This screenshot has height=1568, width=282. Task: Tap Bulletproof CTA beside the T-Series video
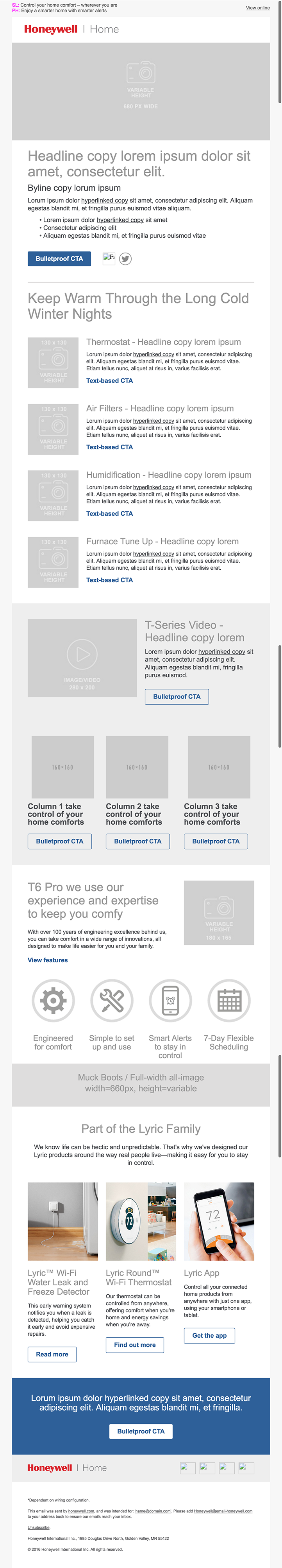(176, 696)
